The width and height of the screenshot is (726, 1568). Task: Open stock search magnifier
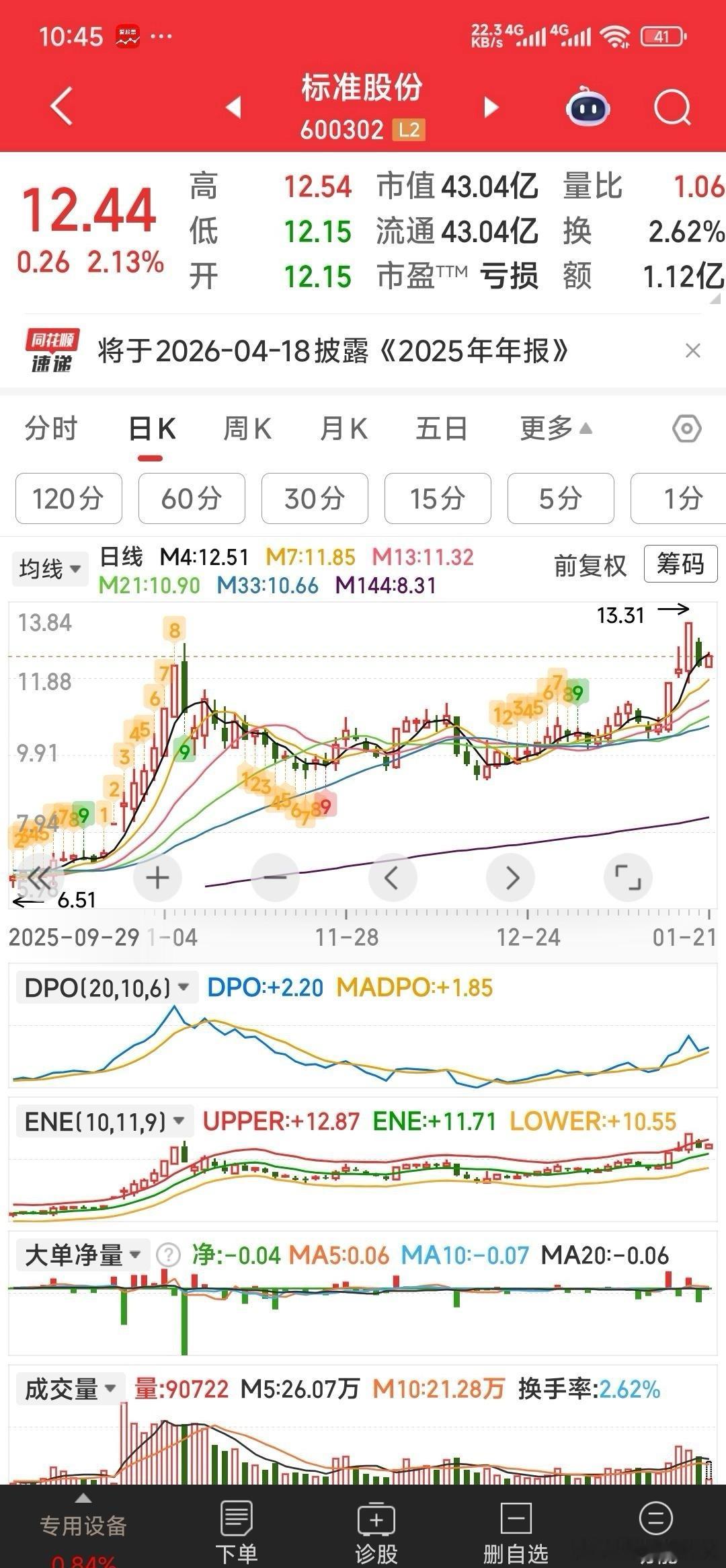point(672,108)
